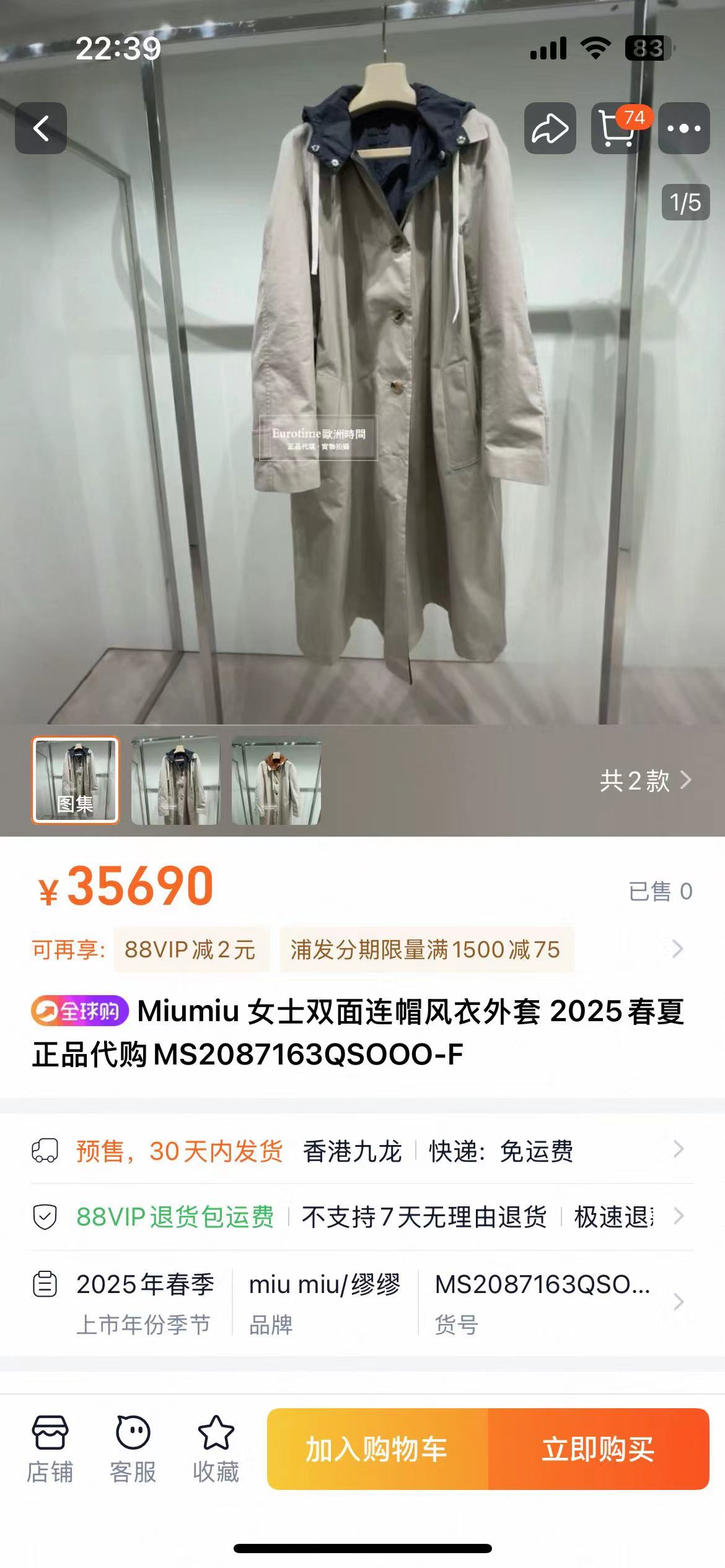This screenshot has height=1568, width=725.
Task: Expand the 88VIP and 浦发分期 discount details
Action: [677, 949]
